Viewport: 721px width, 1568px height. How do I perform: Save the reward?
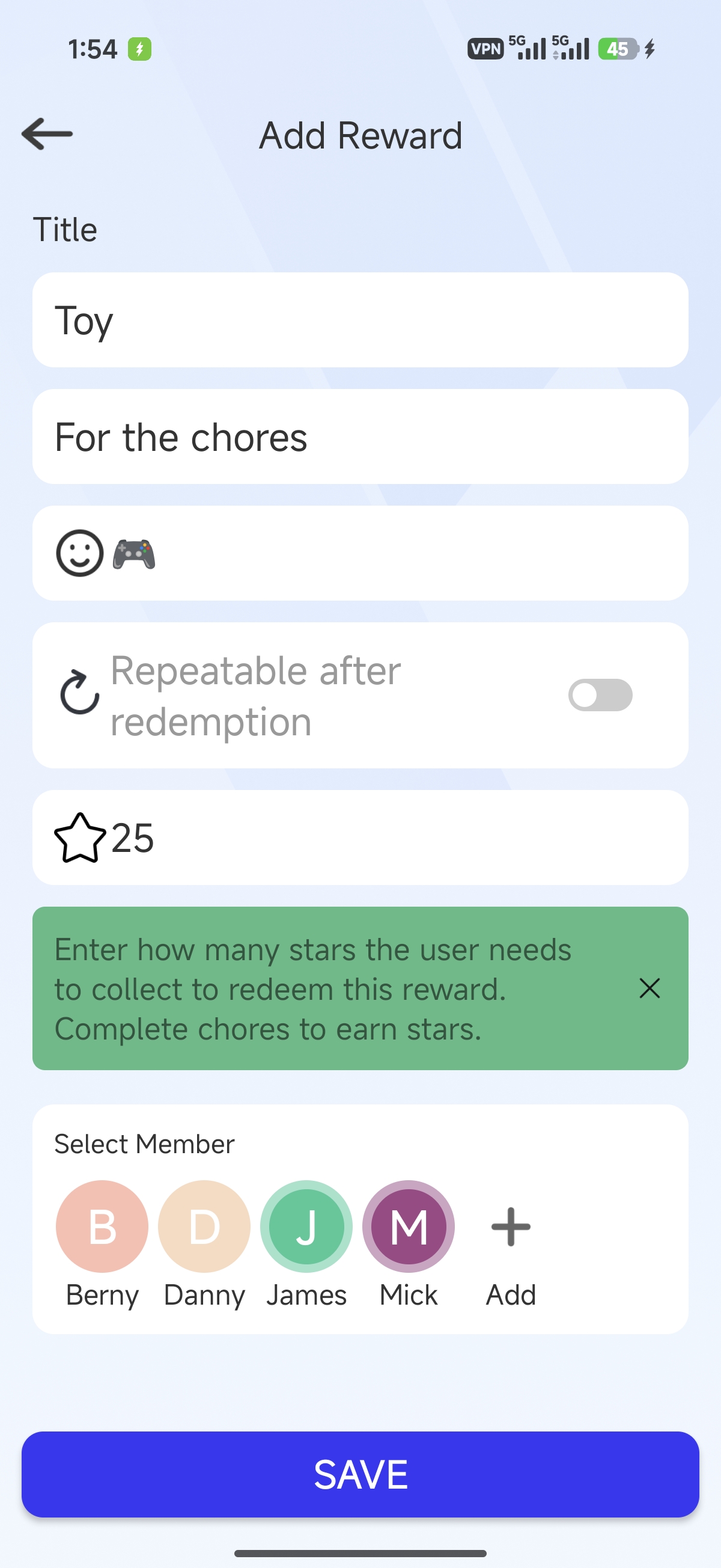click(x=360, y=1474)
